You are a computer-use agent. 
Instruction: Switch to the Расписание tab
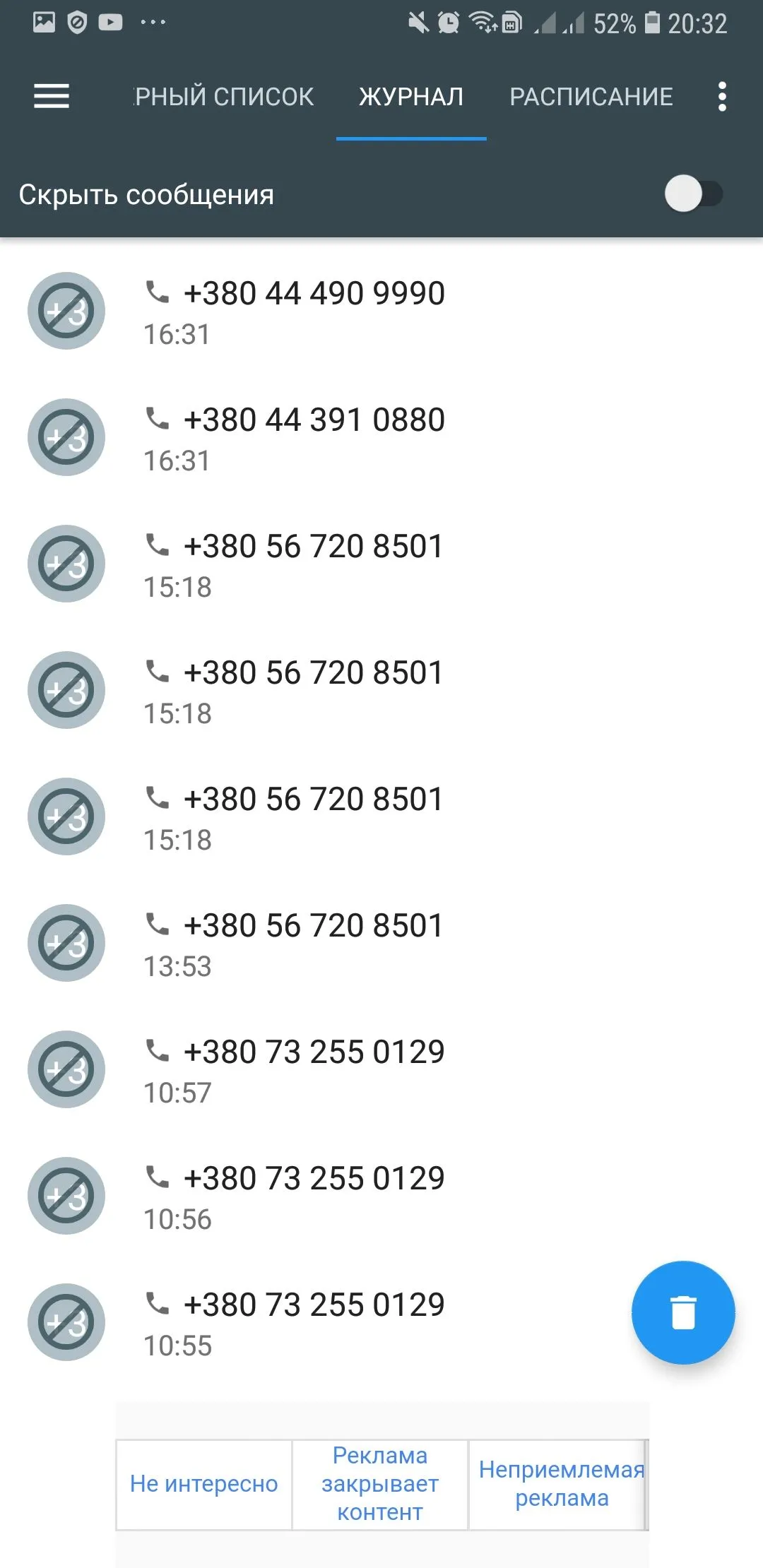point(591,96)
